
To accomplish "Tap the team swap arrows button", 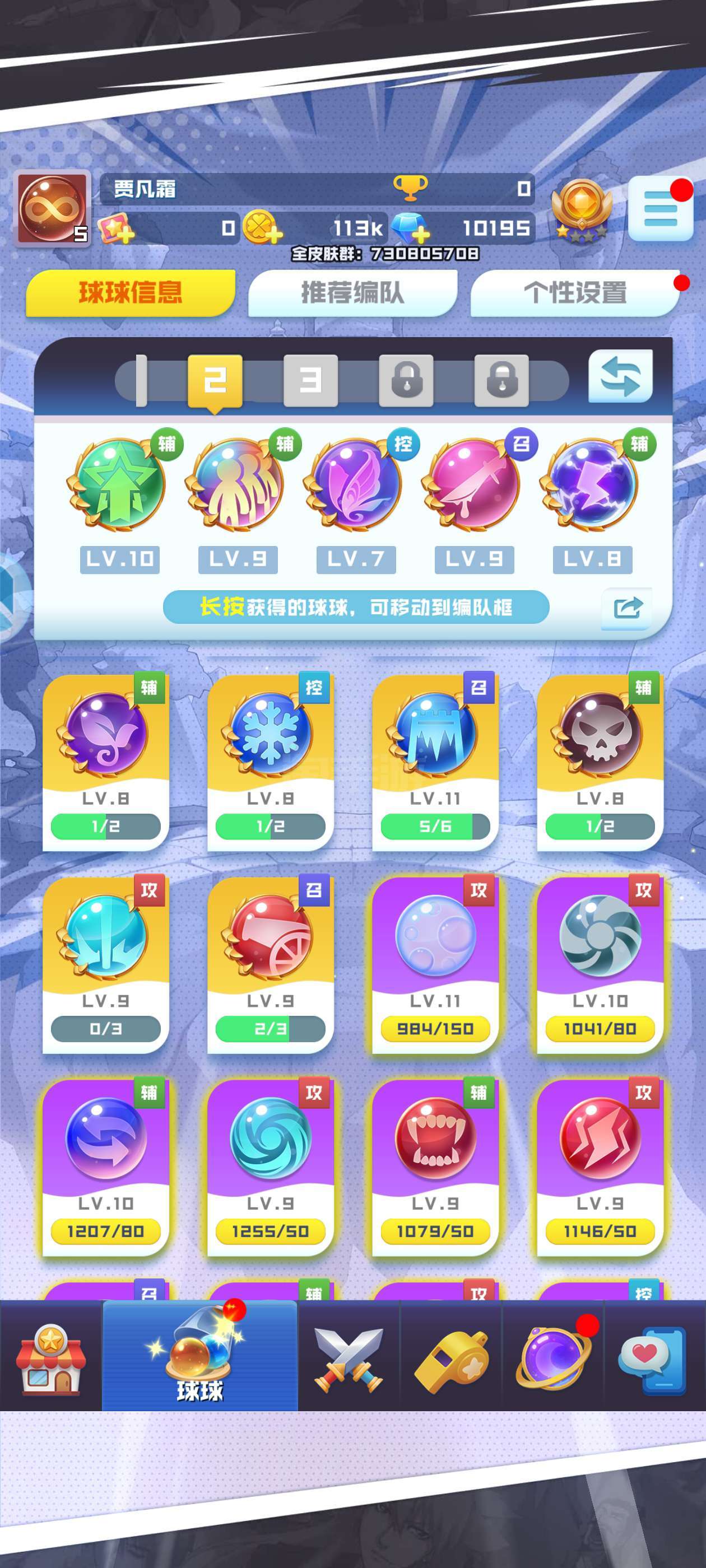I will coord(620,376).
